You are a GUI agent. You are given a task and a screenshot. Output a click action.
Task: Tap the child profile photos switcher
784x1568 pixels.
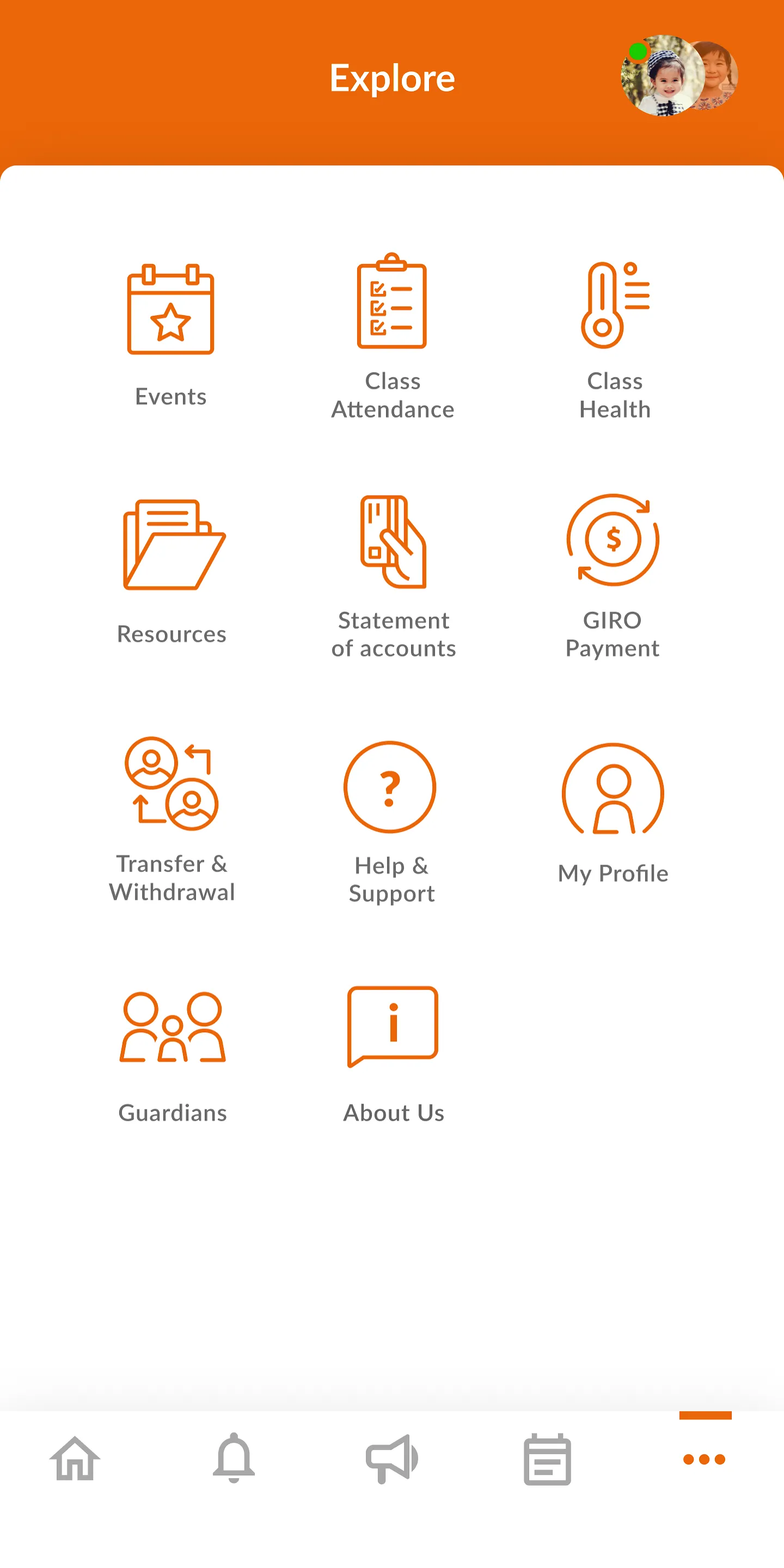(678, 76)
